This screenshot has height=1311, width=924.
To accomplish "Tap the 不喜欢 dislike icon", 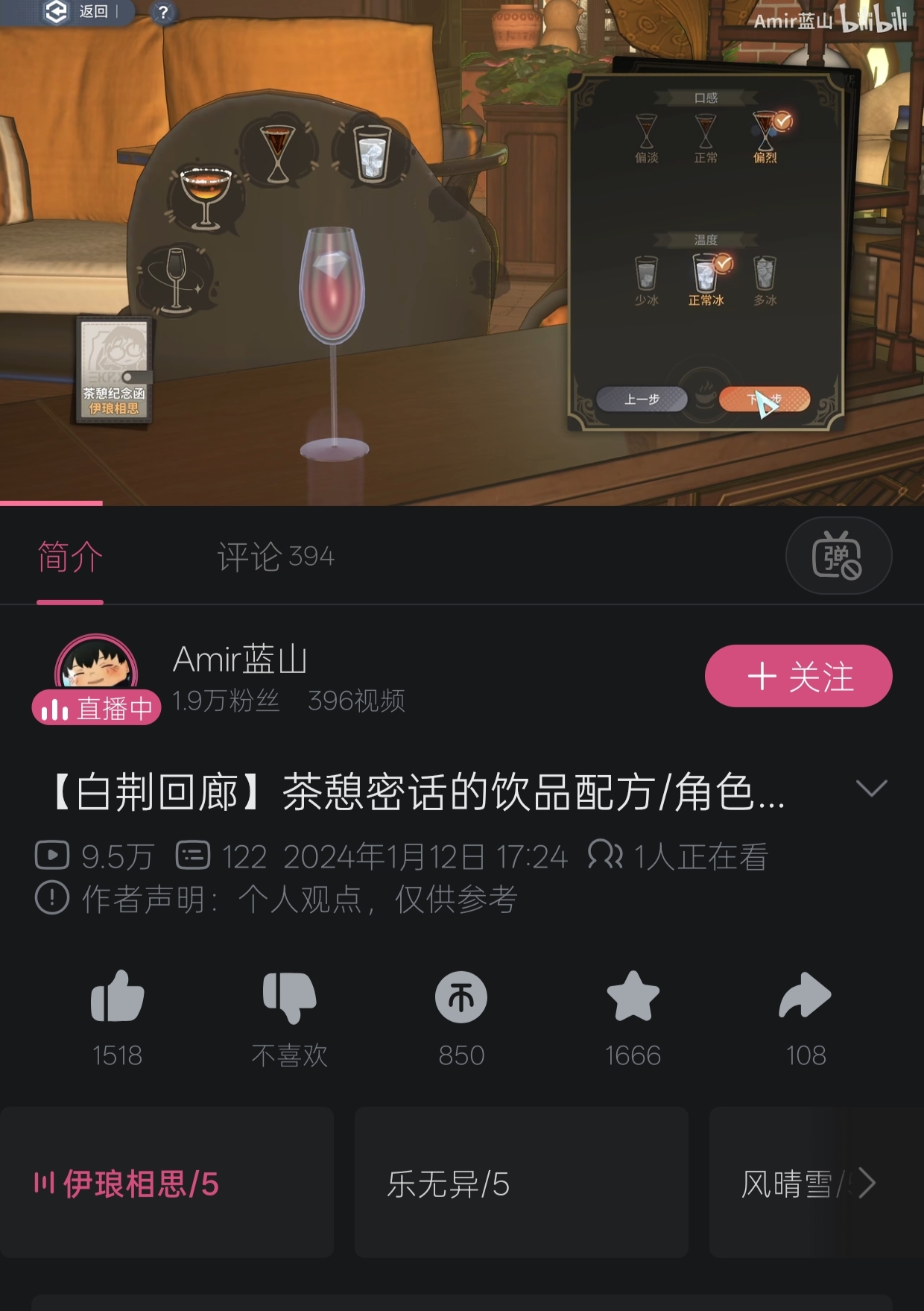I will point(289,996).
